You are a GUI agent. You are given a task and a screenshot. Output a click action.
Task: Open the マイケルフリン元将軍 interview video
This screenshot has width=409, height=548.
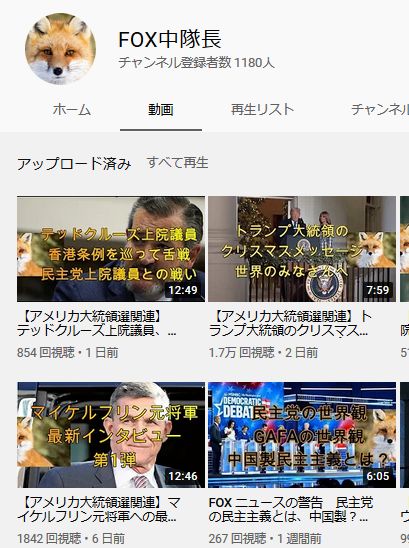tap(111, 435)
